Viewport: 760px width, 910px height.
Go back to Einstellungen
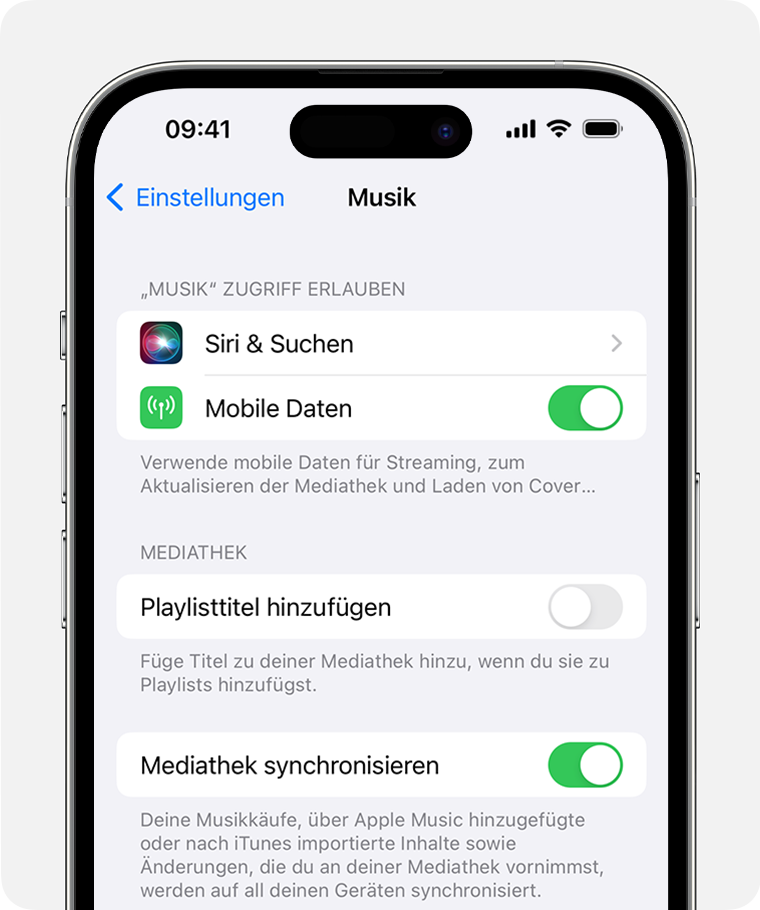coord(195,198)
